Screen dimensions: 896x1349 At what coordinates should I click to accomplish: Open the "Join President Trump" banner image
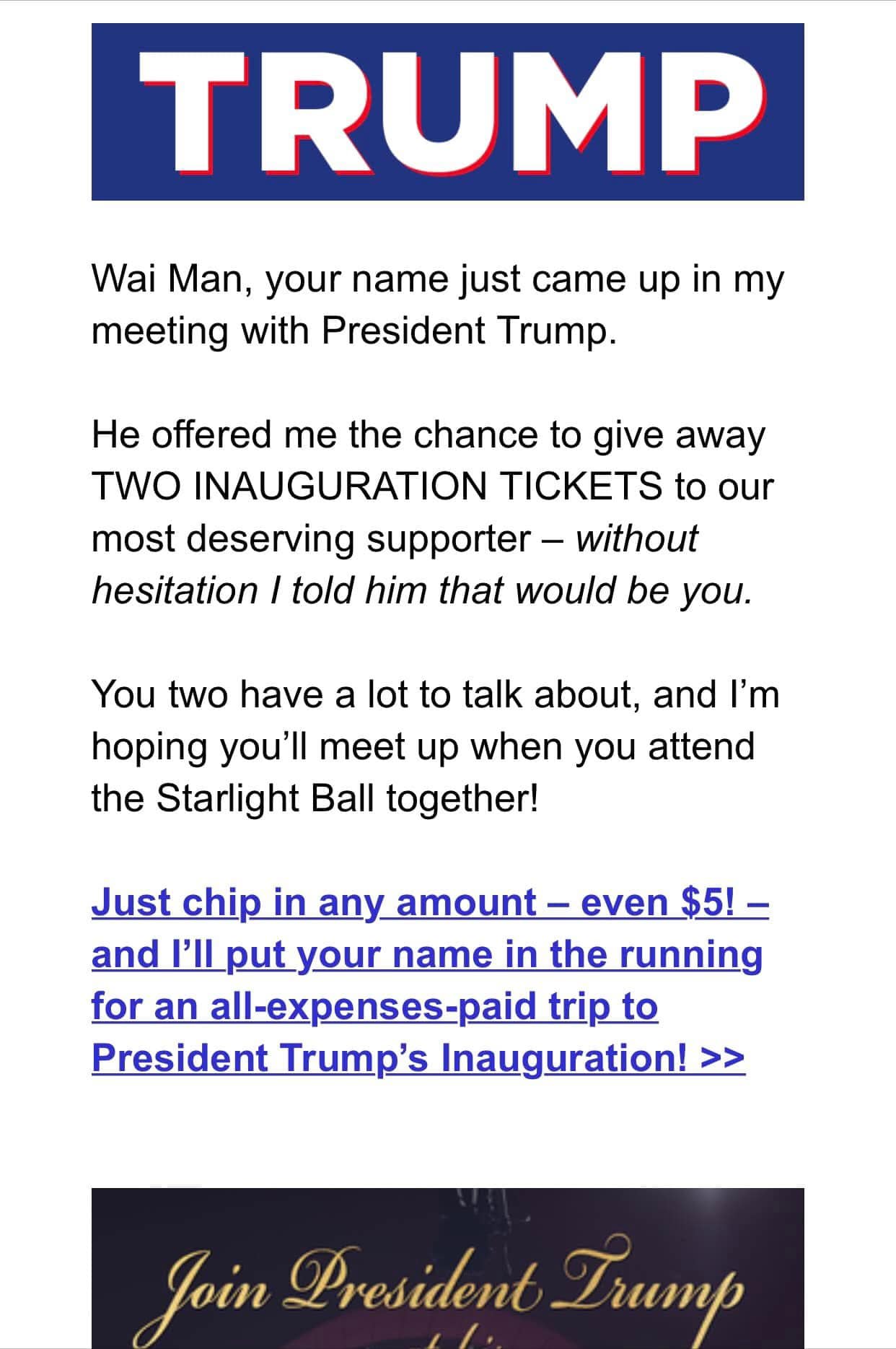click(447, 1269)
